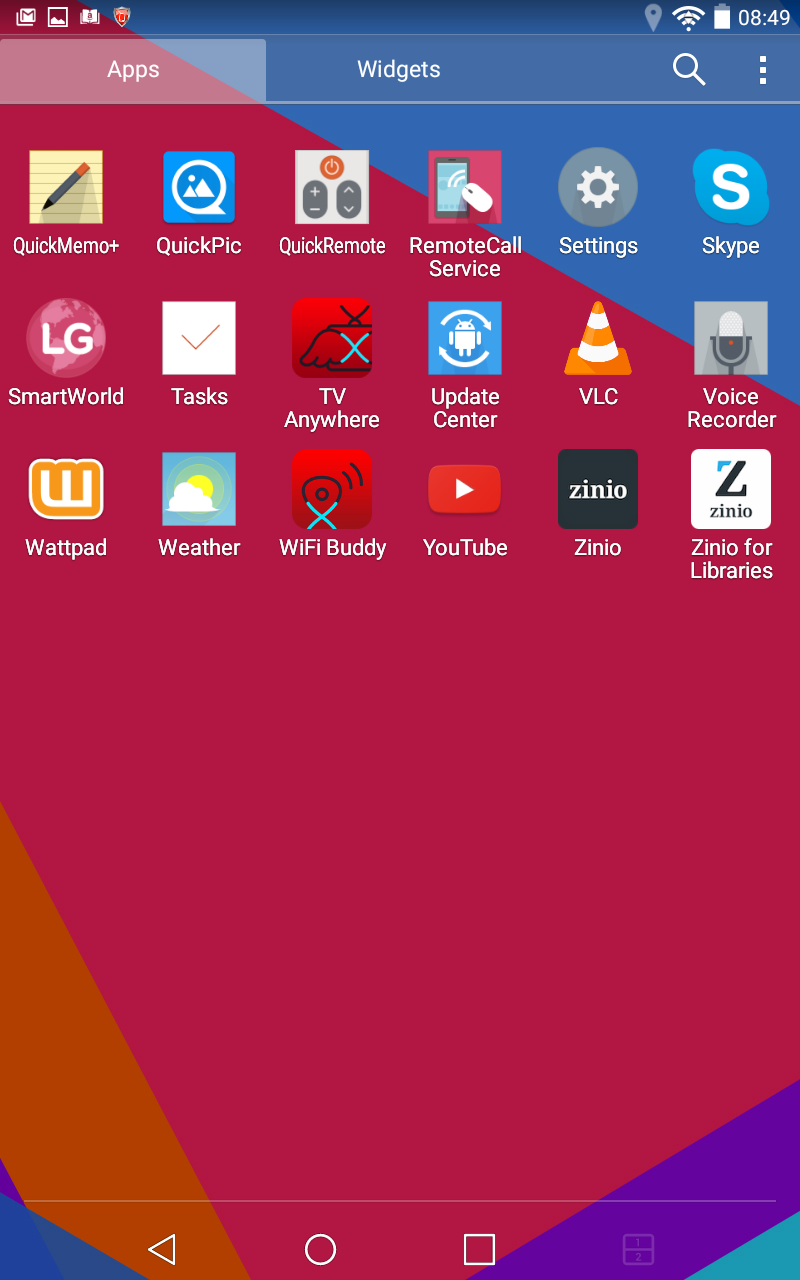
Task: Open the overflow menu
Action: (762, 70)
